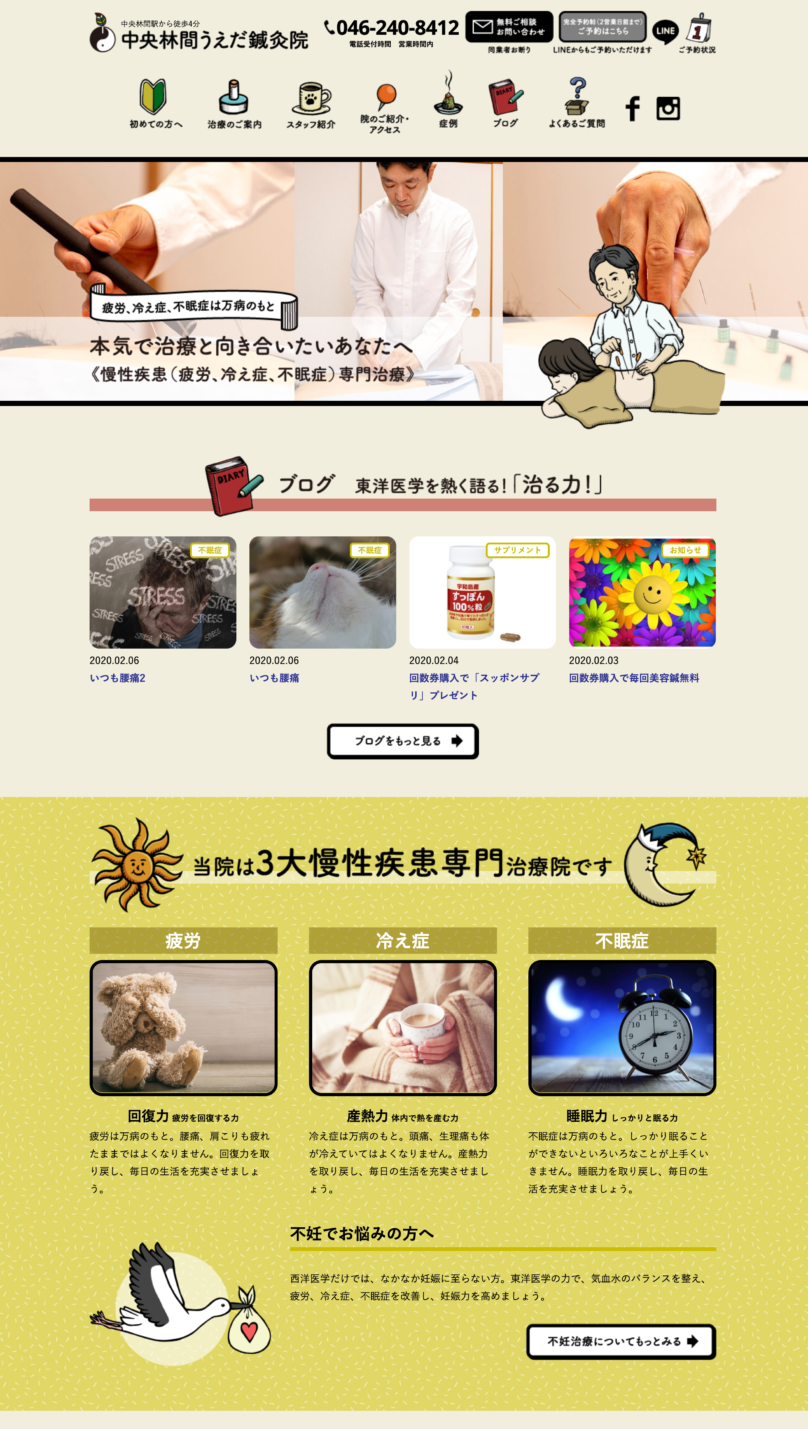808x1429 pixels.
Task: Open blog post いつも腰痛2
Action: (x=117, y=678)
